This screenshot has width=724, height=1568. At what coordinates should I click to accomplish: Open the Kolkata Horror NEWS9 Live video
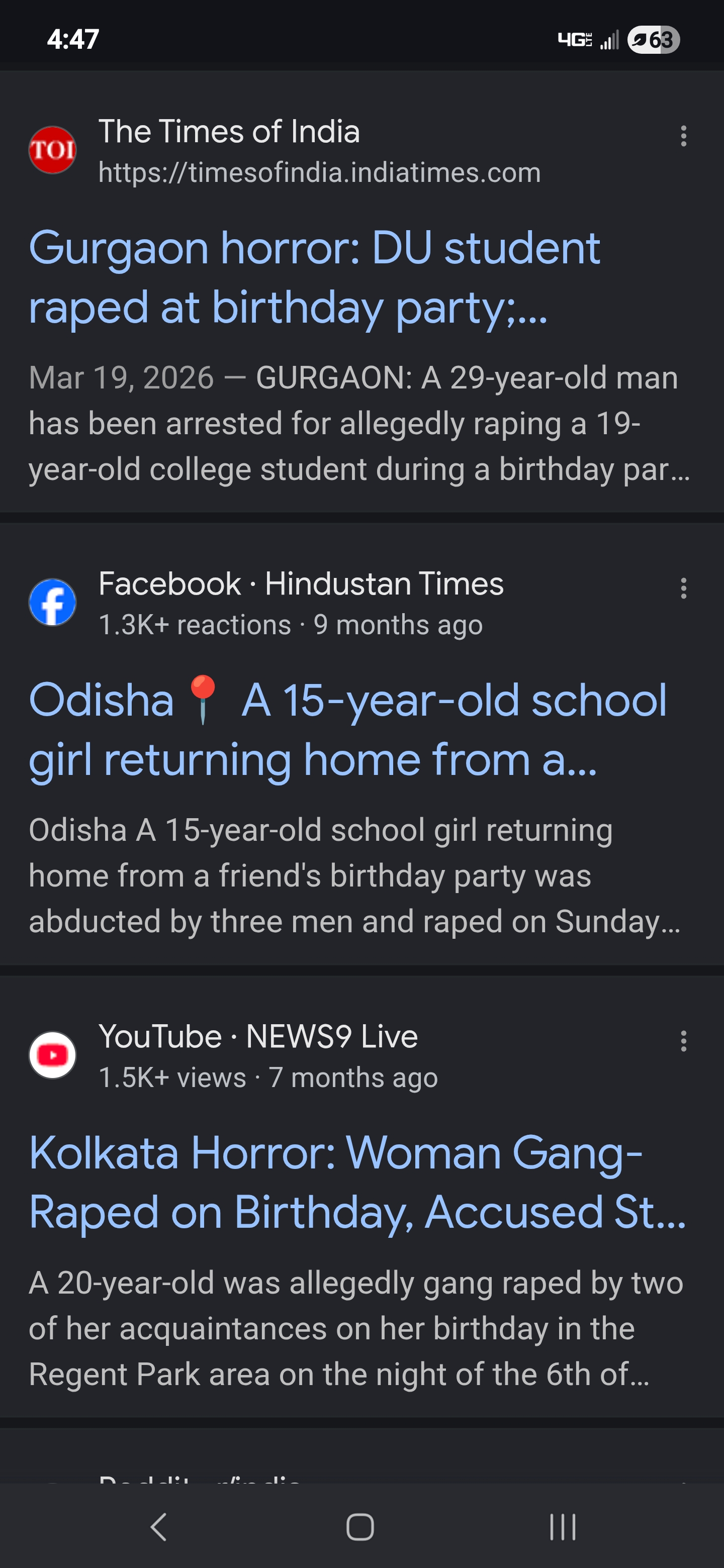pos(357,1182)
